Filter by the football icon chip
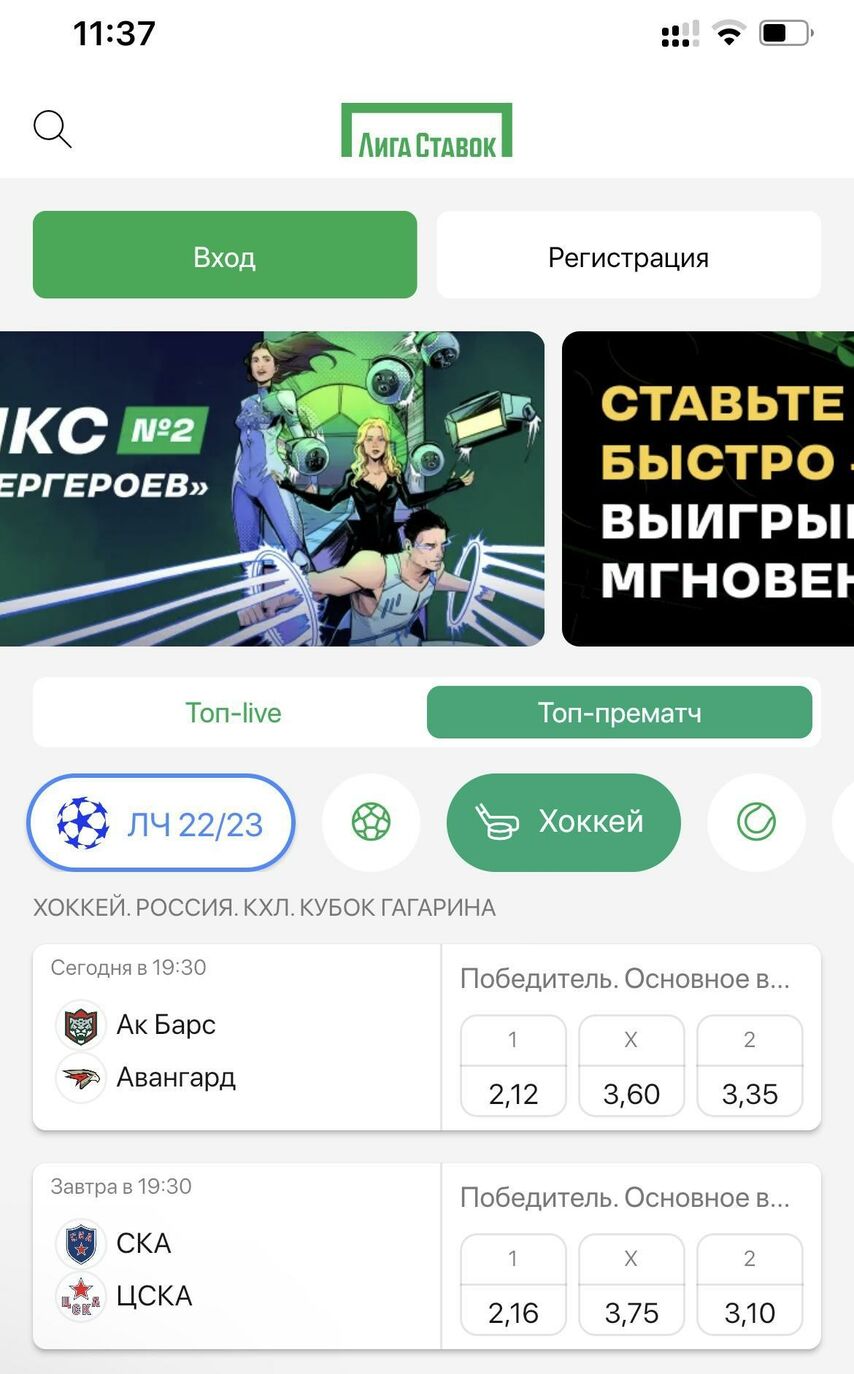The height and width of the screenshot is (1374, 854). (x=371, y=823)
